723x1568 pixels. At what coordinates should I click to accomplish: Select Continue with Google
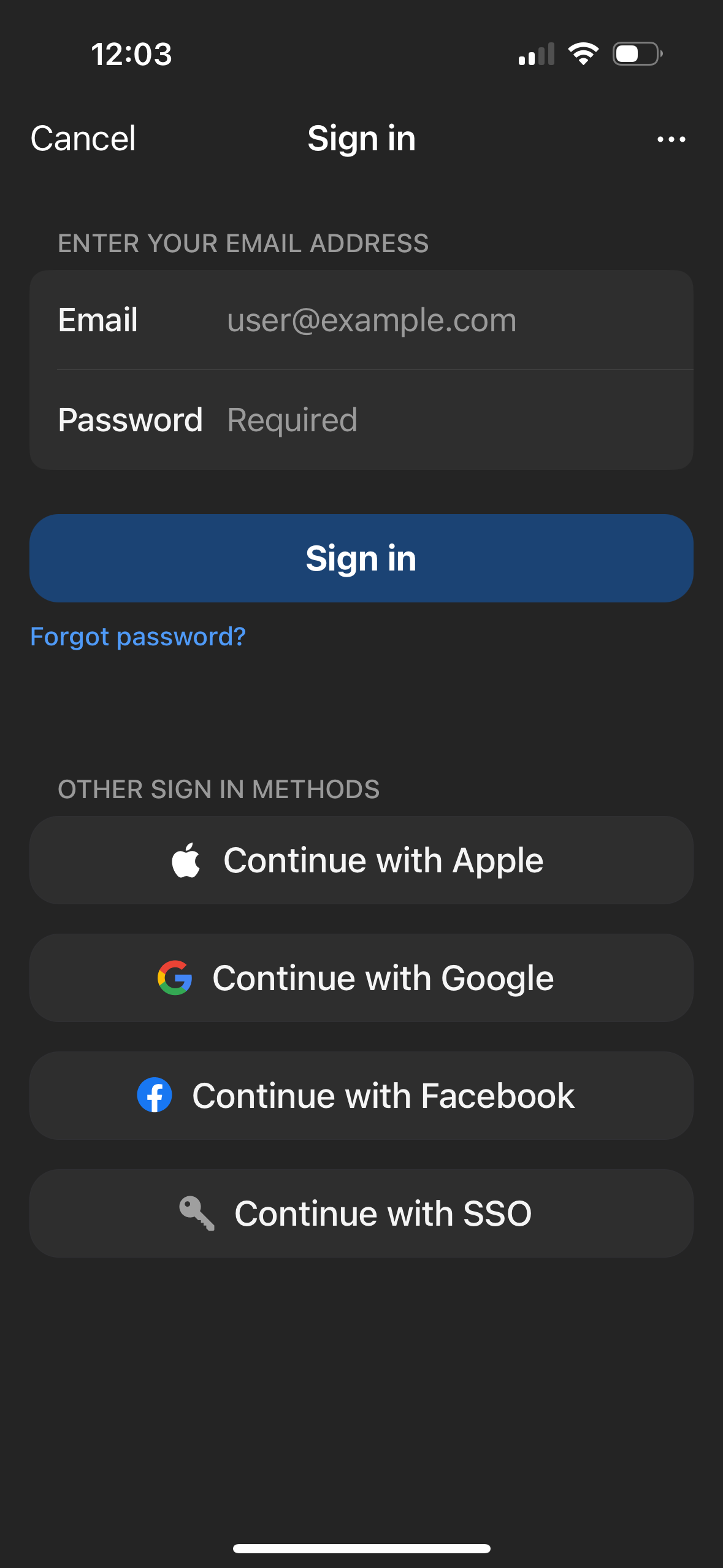(x=361, y=977)
